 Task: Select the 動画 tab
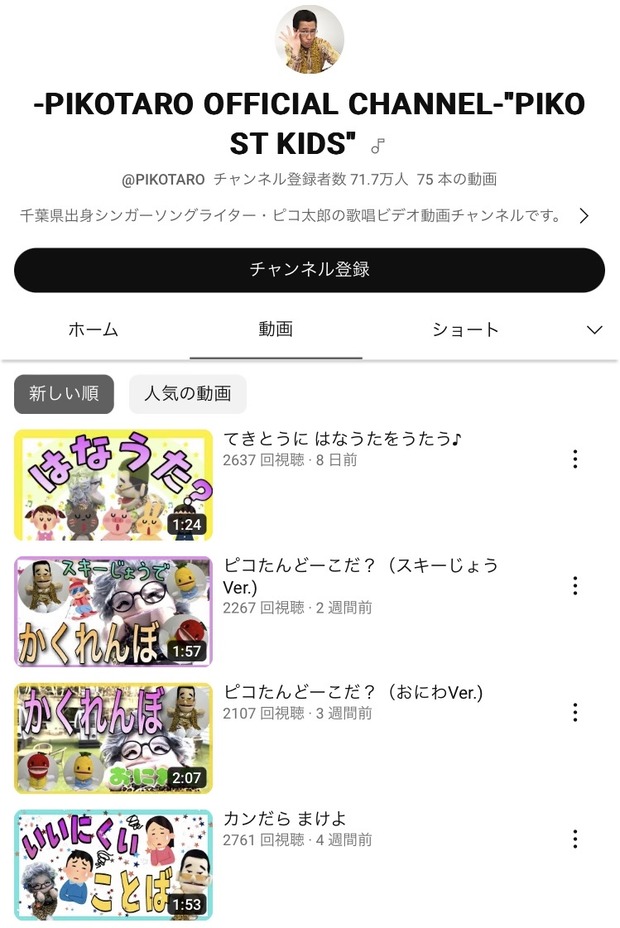pos(276,329)
